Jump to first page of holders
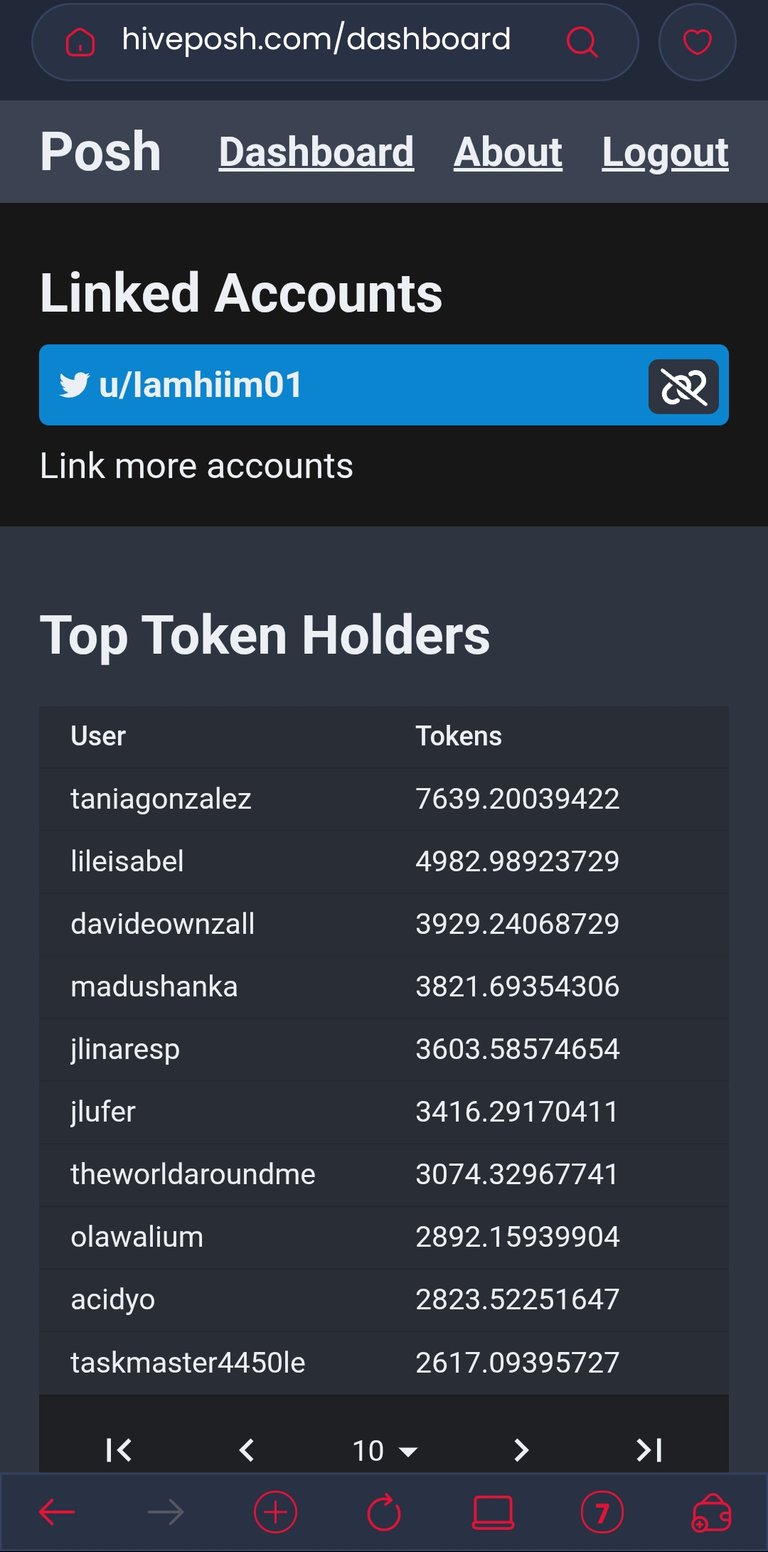 (119, 1450)
